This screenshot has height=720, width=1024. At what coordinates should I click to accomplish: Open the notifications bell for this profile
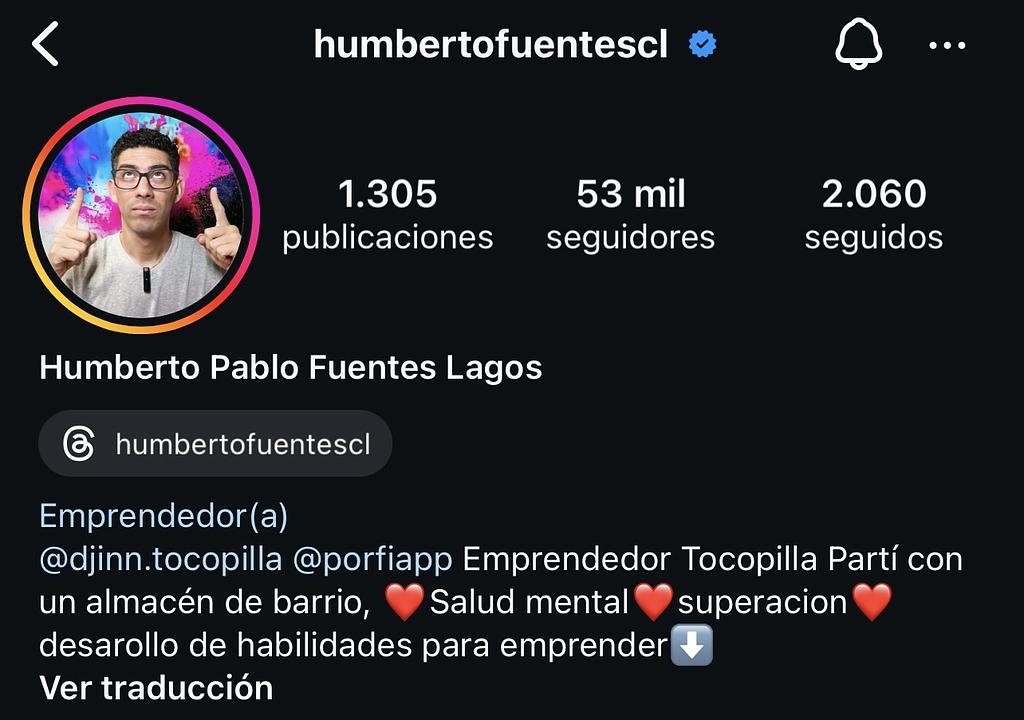click(858, 45)
